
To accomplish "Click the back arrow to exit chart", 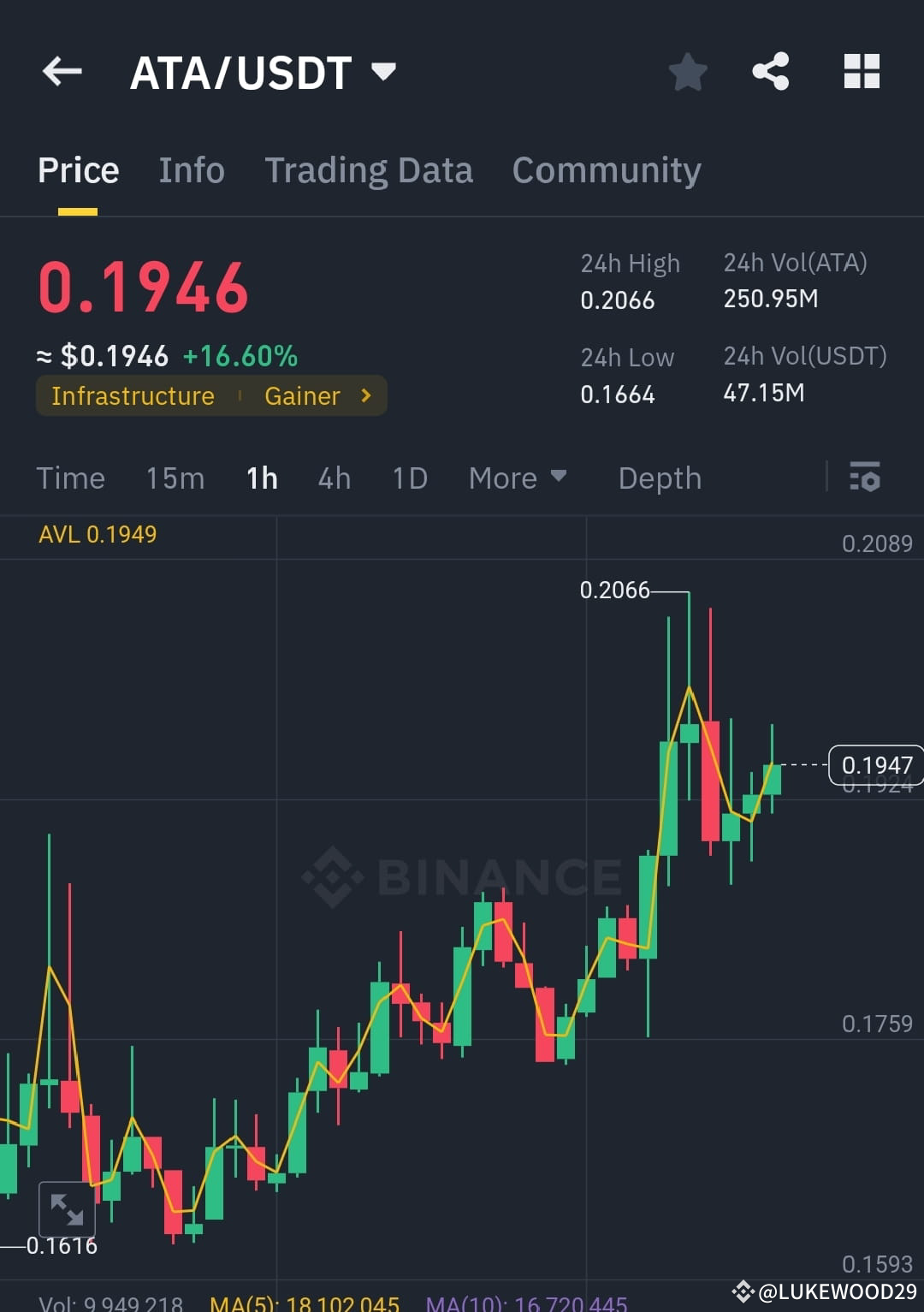I will [x=62, y=71].
